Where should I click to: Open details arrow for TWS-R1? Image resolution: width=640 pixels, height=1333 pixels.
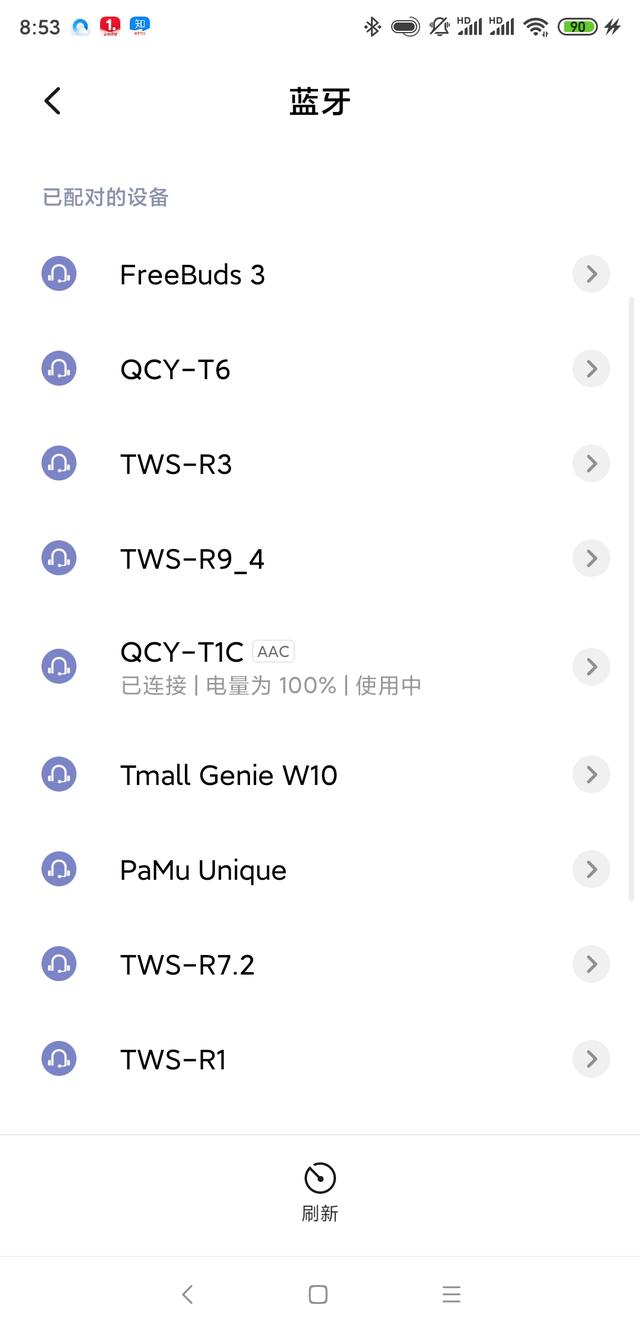pos(591,1059)
